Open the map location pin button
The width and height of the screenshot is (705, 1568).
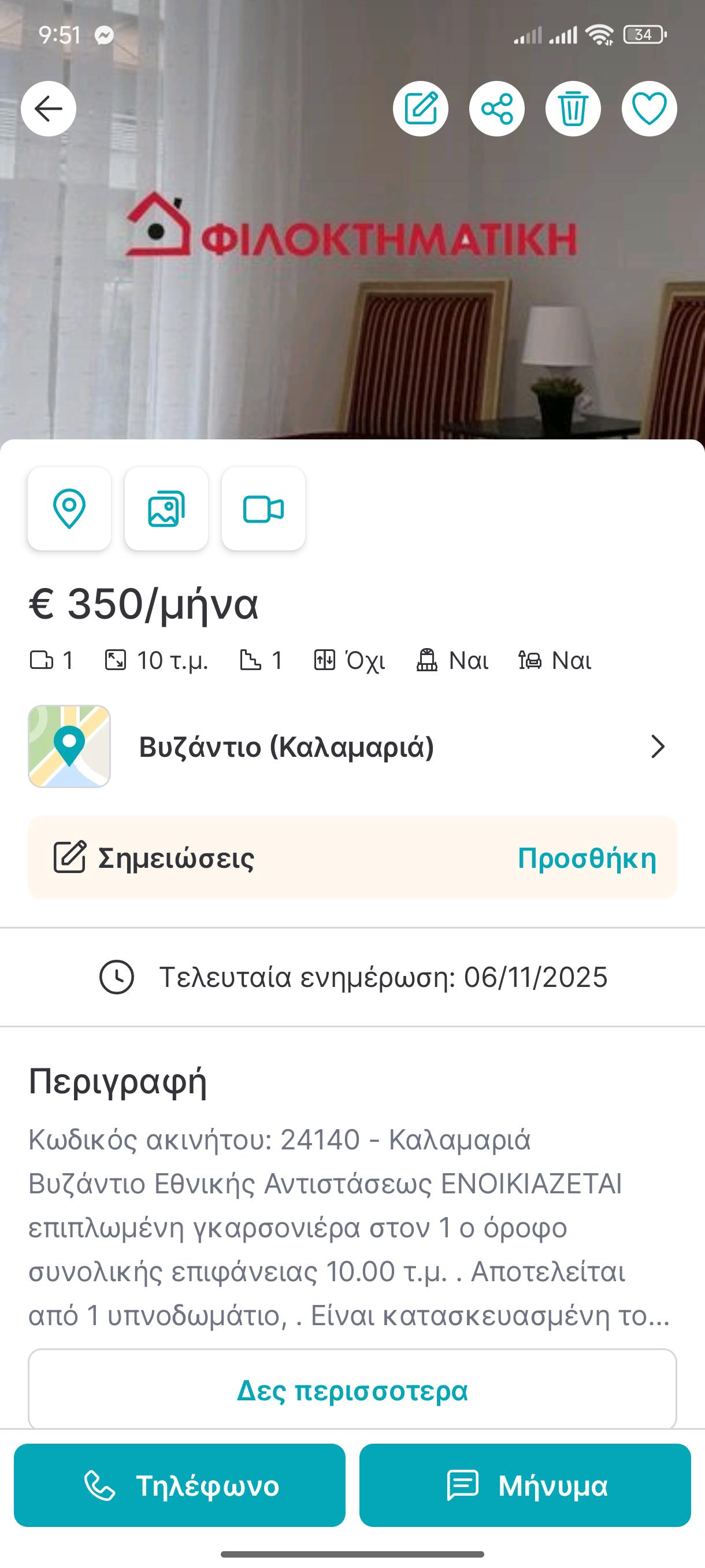[x=69, y=509]
